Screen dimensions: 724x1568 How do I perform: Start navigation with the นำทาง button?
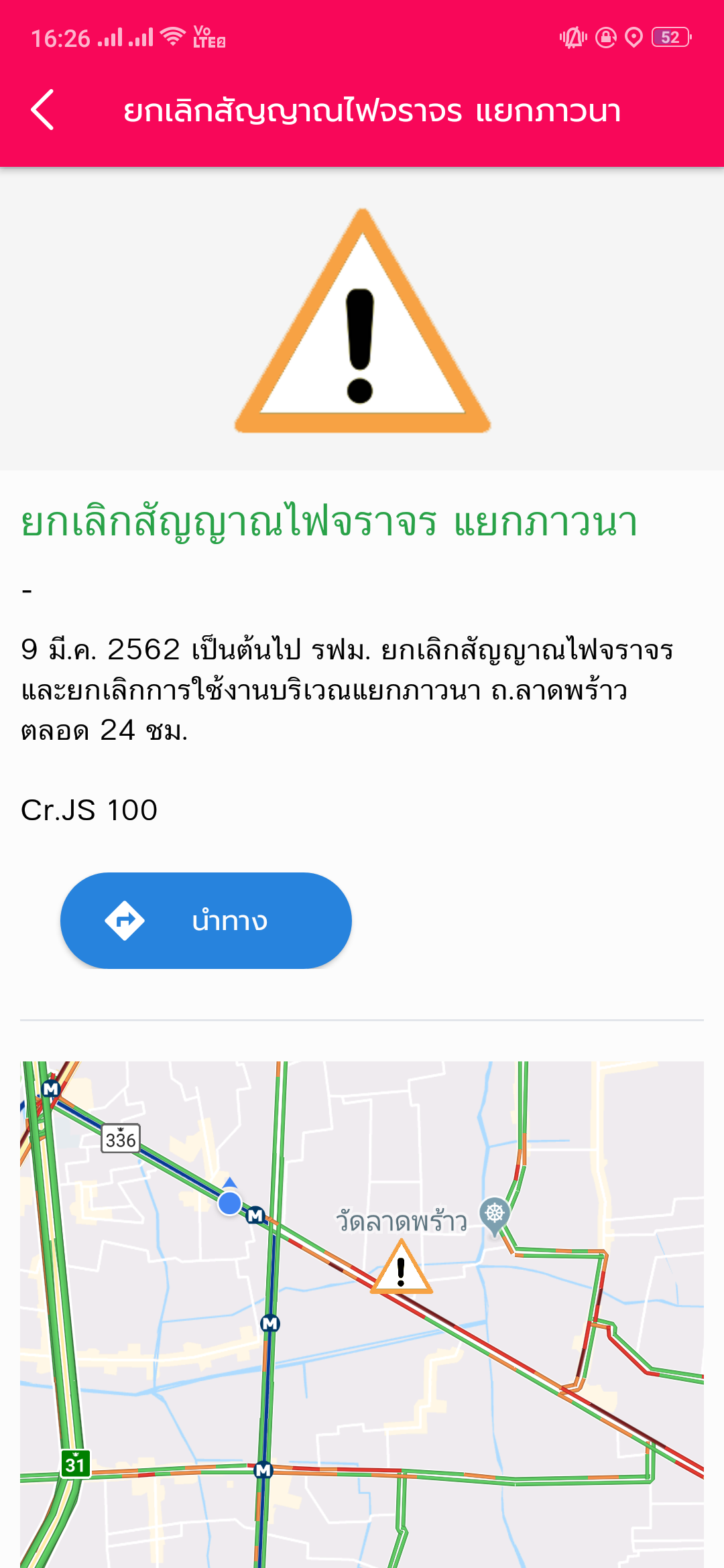click(x=206, y=920)
